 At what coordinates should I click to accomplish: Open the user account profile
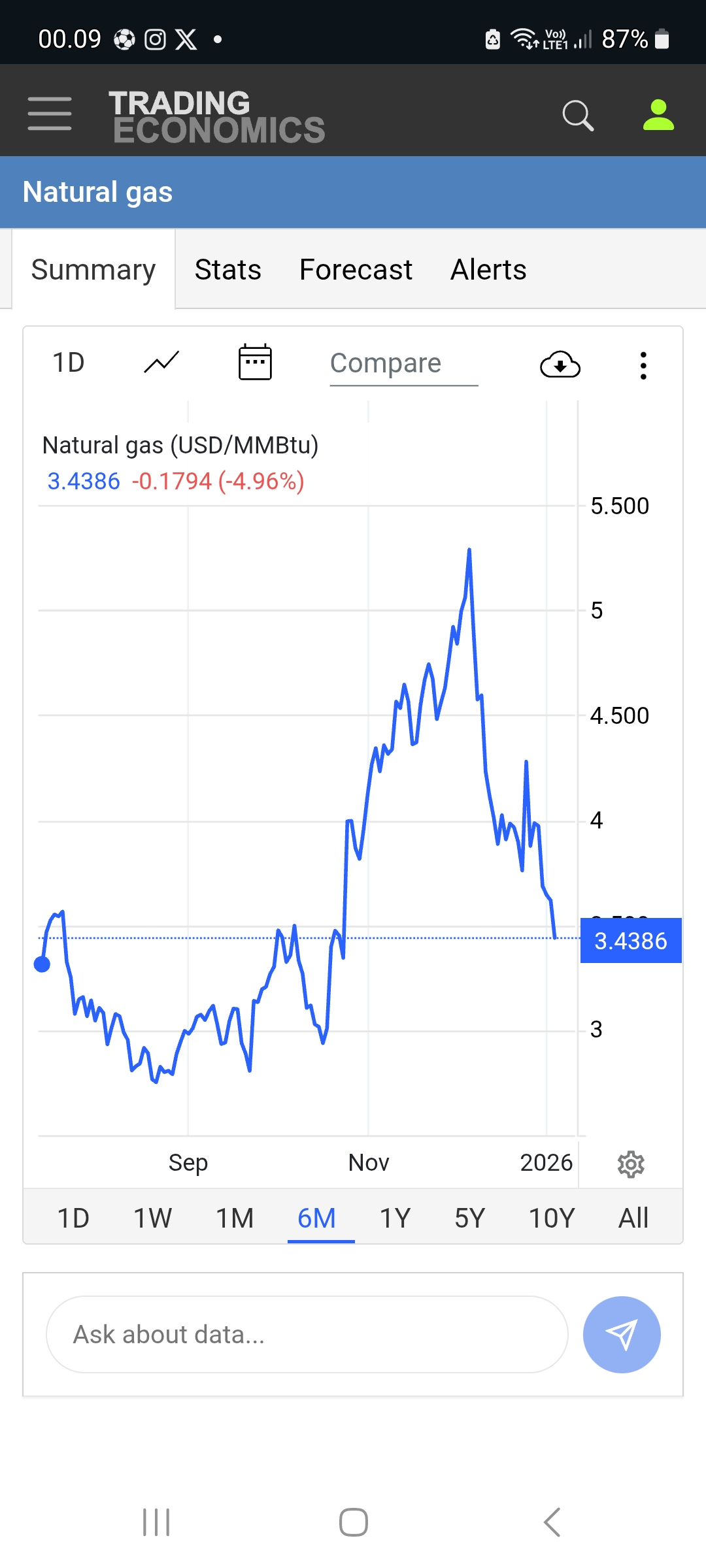coord(658,115)
